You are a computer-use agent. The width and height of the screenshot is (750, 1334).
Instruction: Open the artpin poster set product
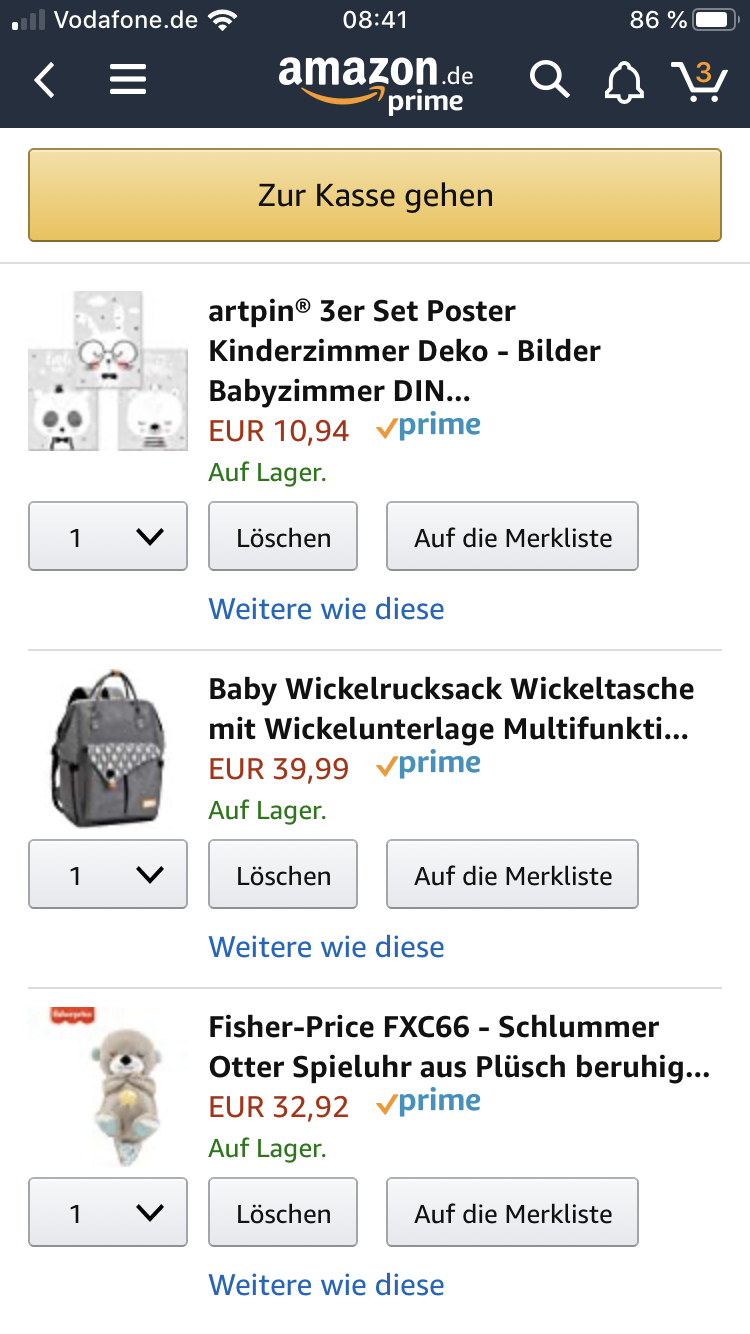coord(404,350)
